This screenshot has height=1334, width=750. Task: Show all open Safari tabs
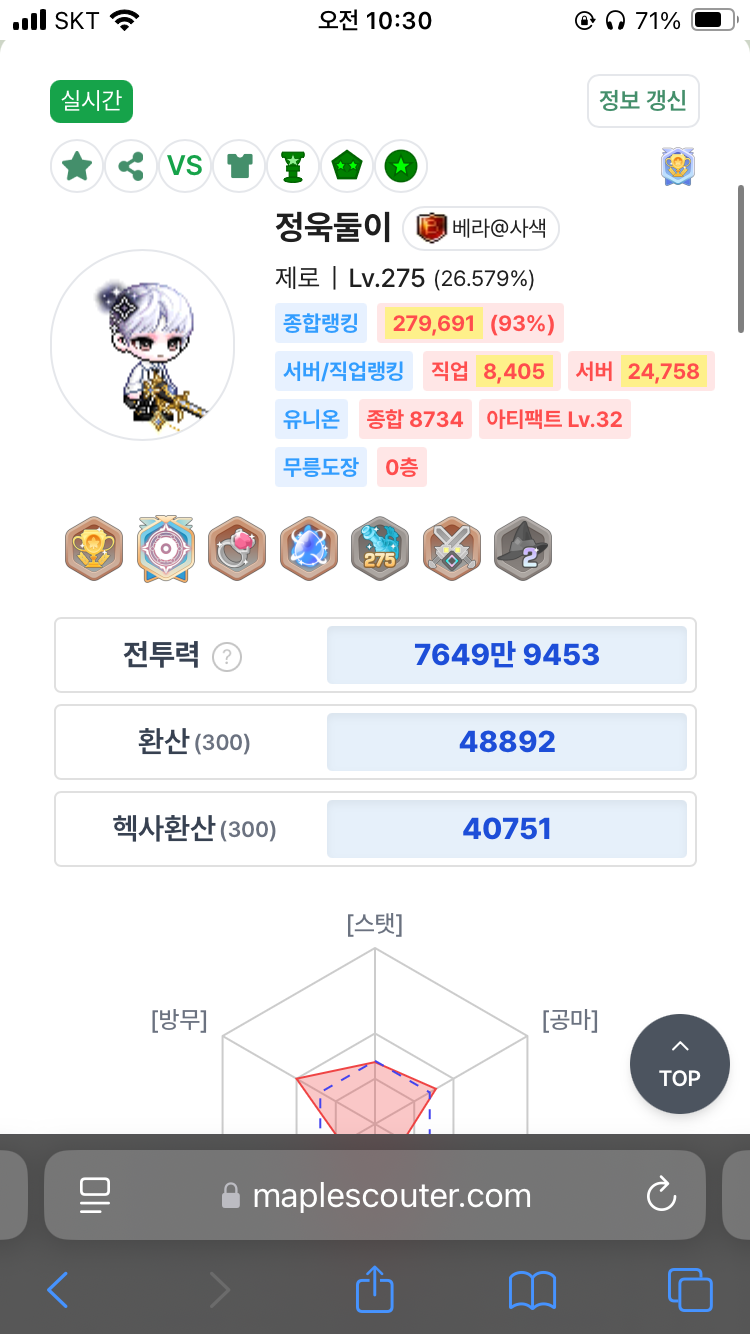point(690,1290)
